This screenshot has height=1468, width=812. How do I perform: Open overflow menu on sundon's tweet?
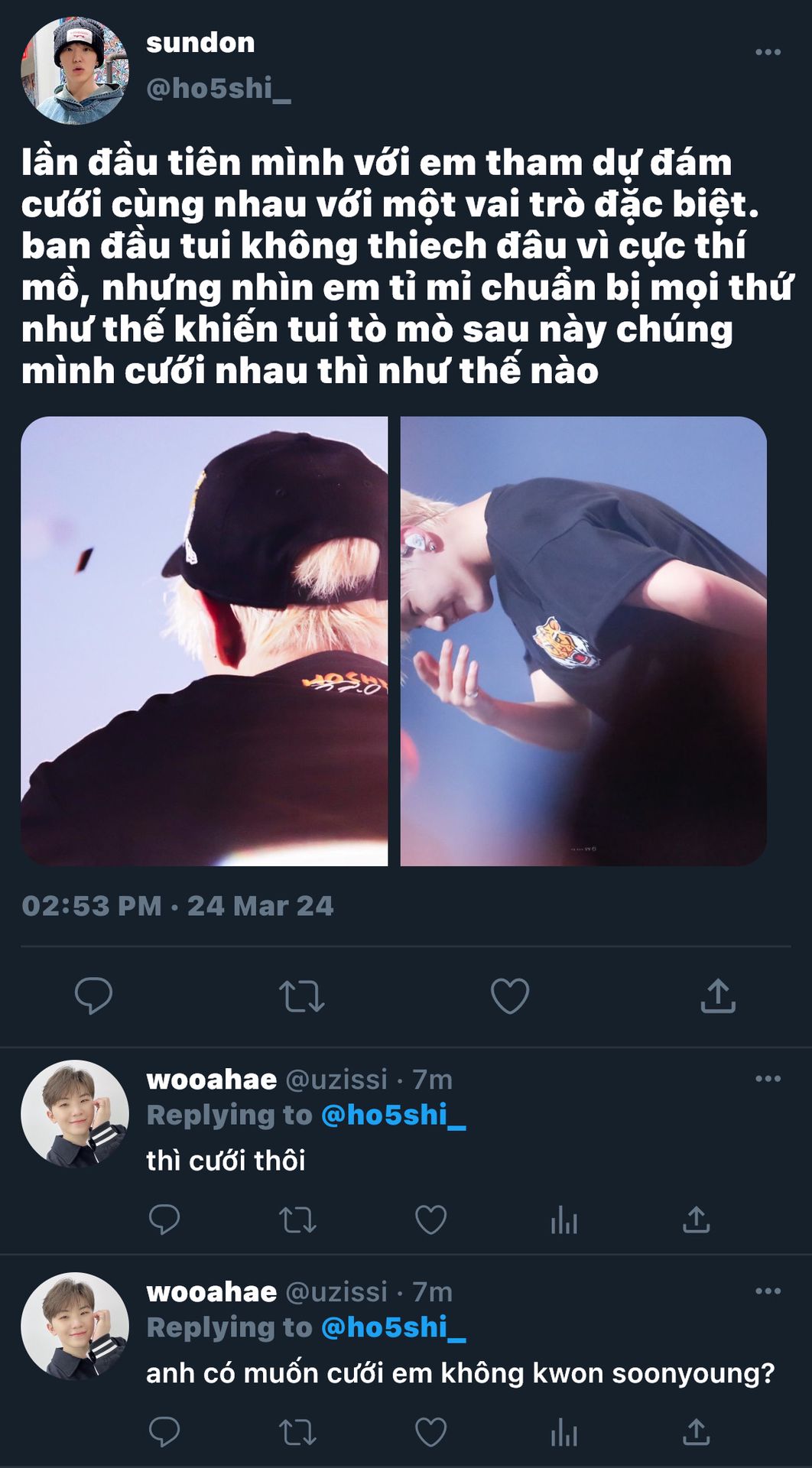click(x=768, y=52)
